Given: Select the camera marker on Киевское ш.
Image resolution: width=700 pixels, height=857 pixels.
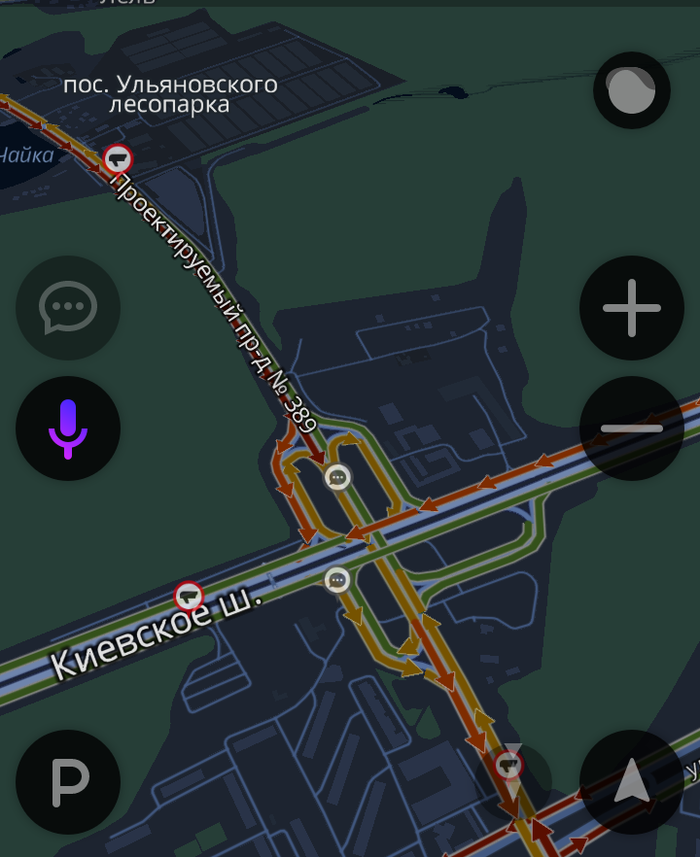Looking at the screenshot, I should click(x=189, y=596).
